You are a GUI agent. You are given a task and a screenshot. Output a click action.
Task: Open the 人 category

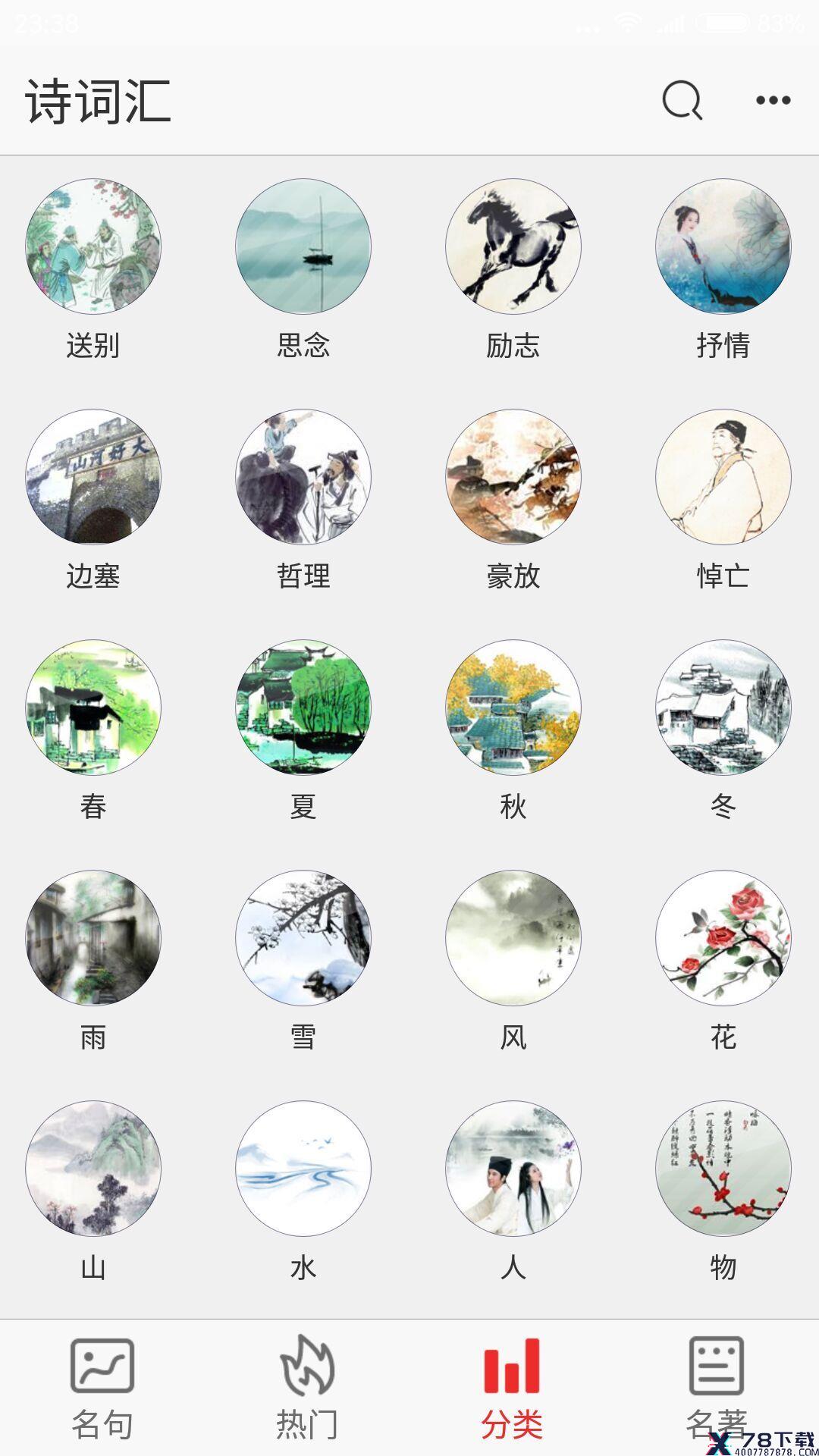click(513, 1191)
